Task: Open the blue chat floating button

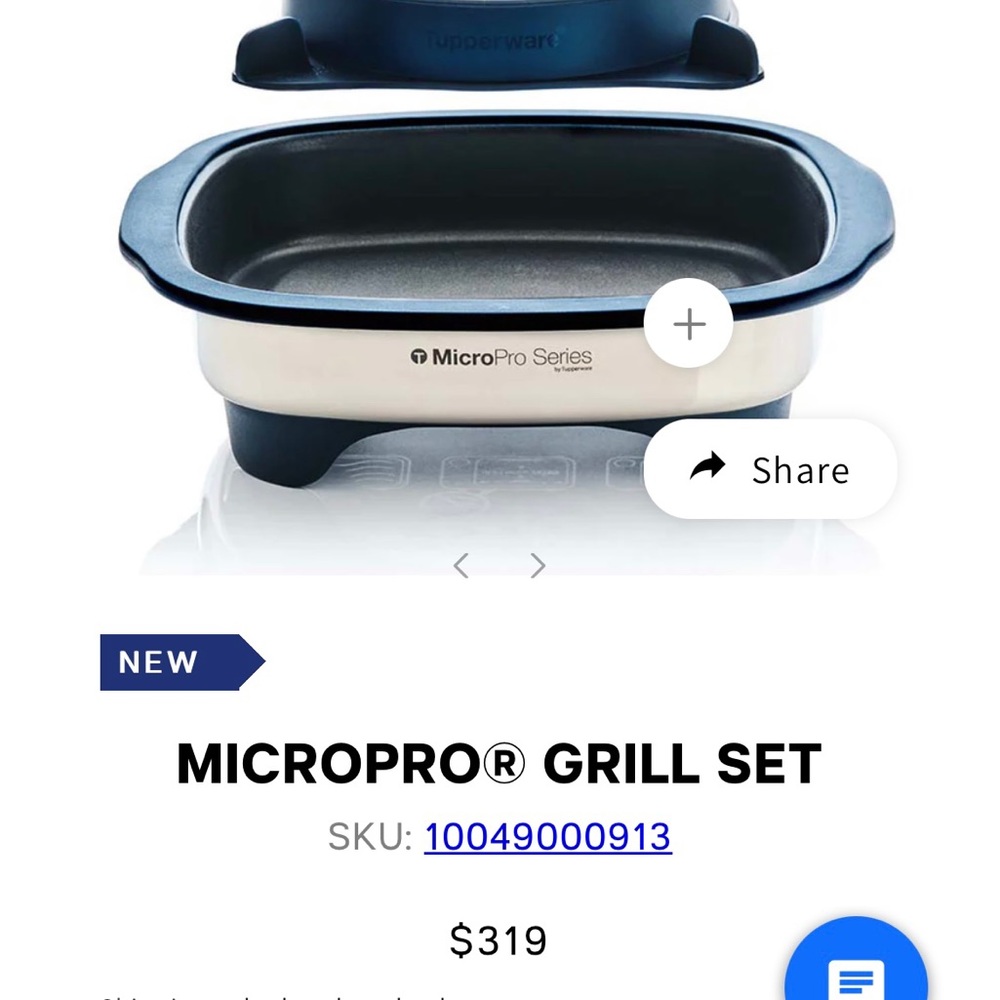Action: pos(855,970)
